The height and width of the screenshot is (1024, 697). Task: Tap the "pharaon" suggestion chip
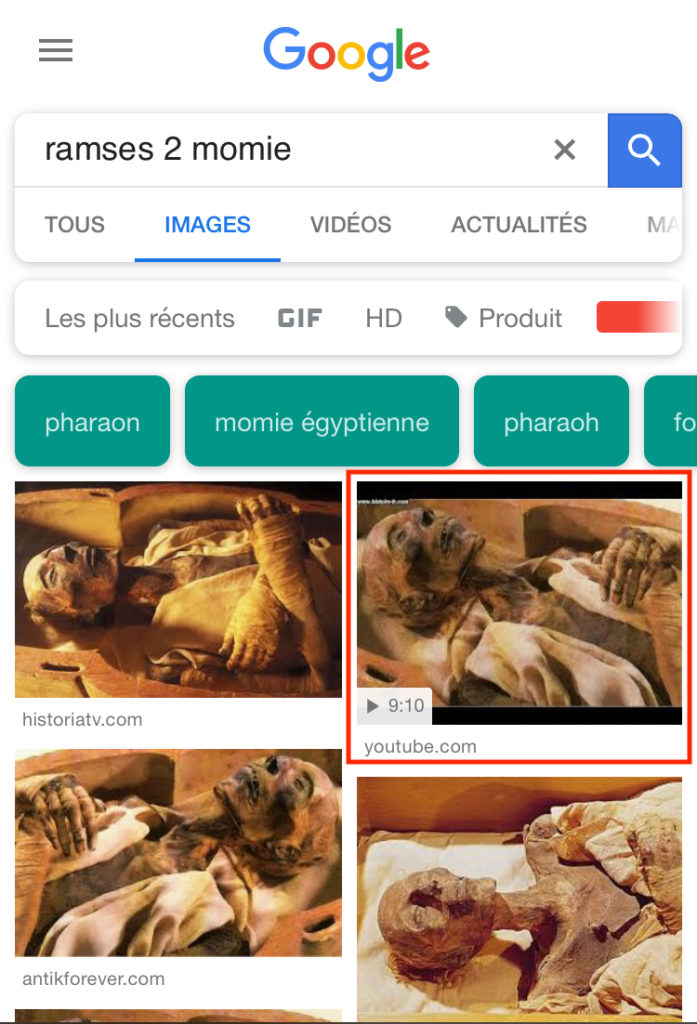tap(92, 422)
